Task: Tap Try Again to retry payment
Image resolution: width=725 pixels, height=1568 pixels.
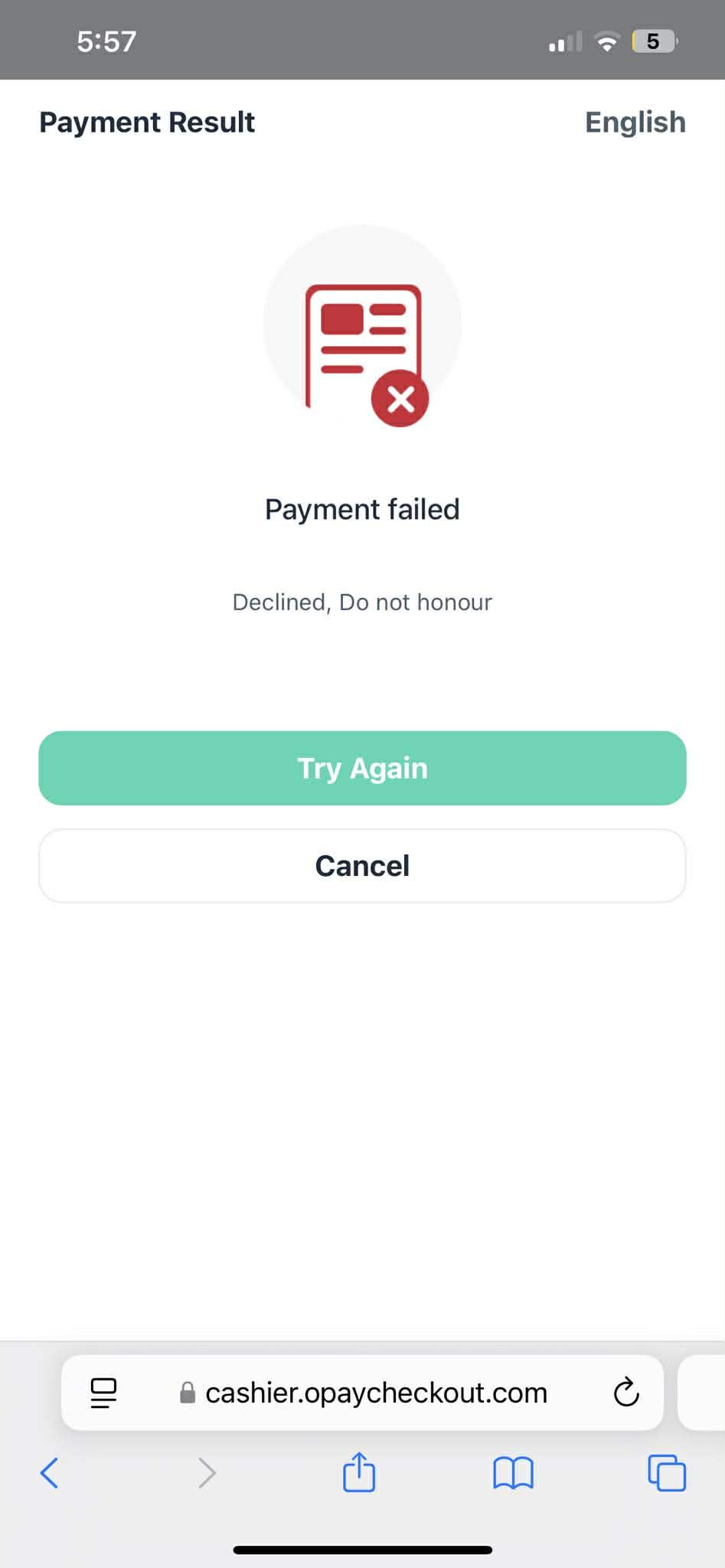Action: click(x=362, y=768)
